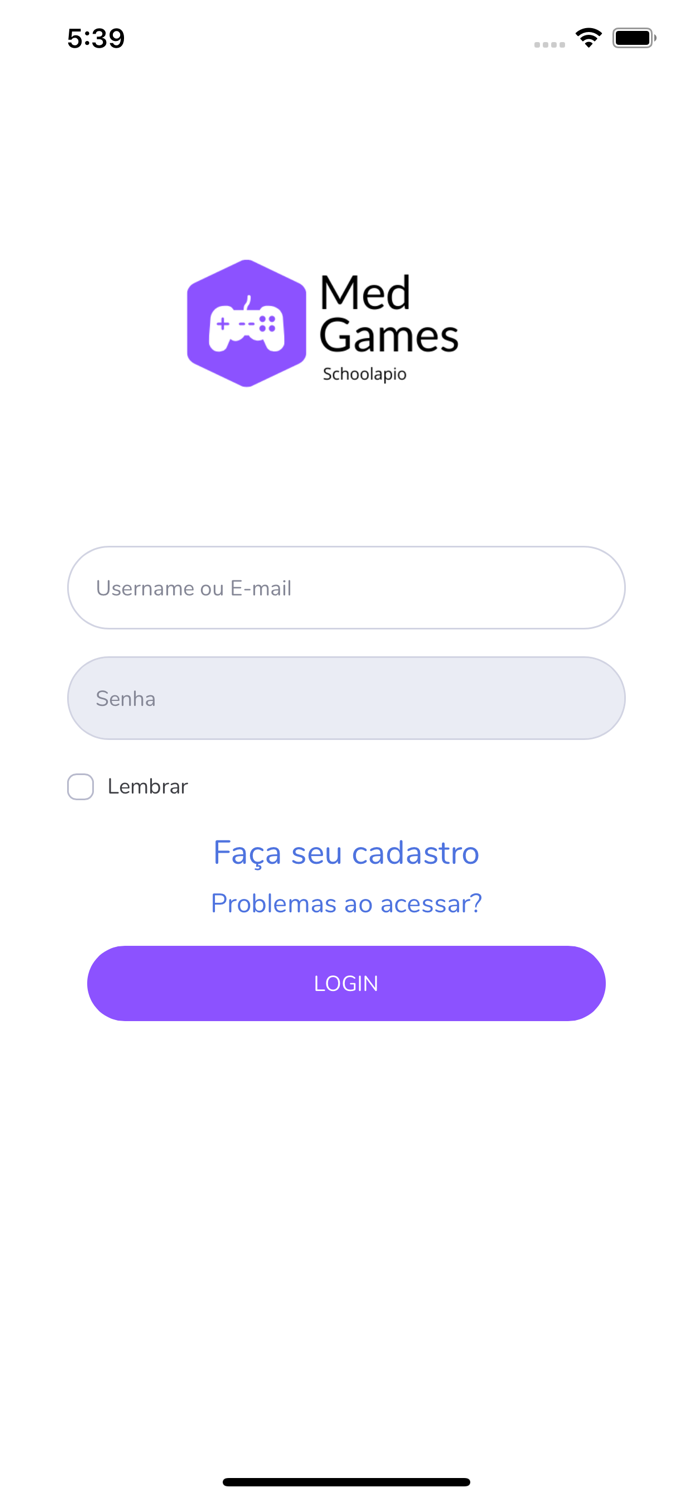This screenshot has height=1500, width=693.
Task: Focus the Senha password field
Action: coord(346,698)
